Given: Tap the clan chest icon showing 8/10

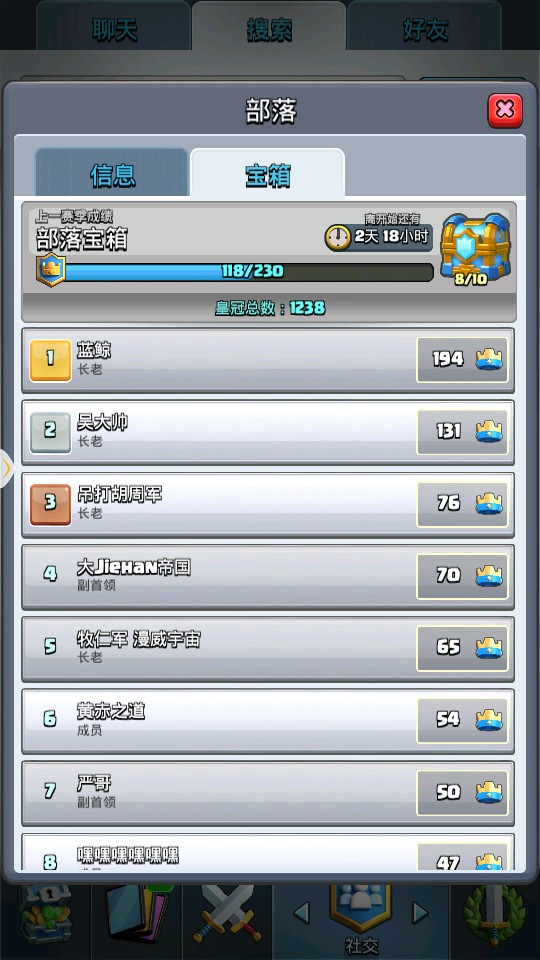Looking at the screenshot, I should [476, 248].
